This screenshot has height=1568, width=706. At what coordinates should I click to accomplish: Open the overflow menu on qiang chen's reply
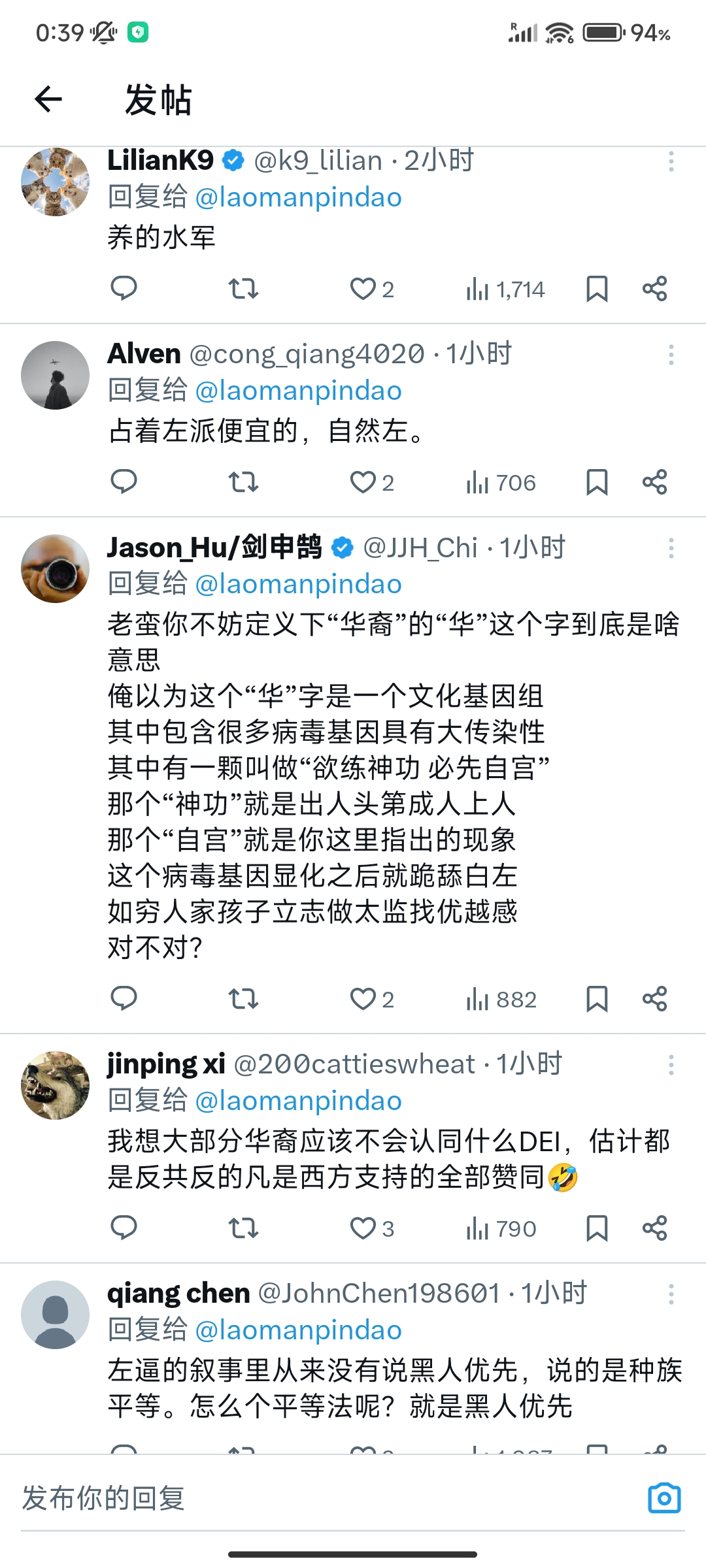click(671, 1294)
